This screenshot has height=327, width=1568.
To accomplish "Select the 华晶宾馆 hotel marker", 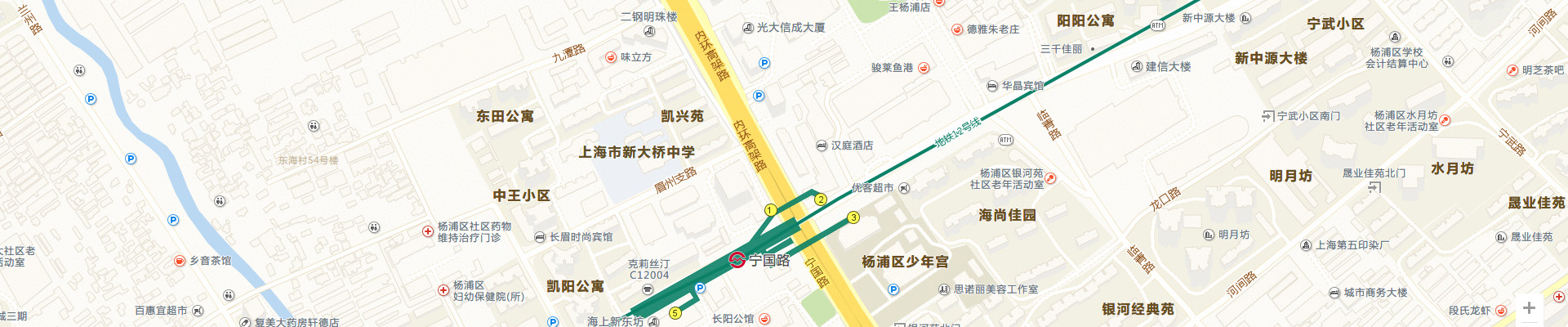I will [x=992, y=86].
